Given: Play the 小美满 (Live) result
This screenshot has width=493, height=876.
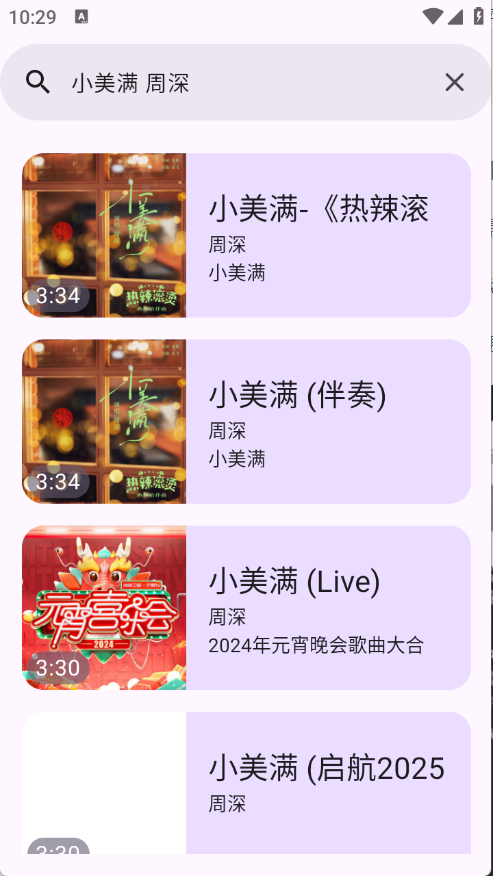Looking at the screenshot, I should (246, 607).
